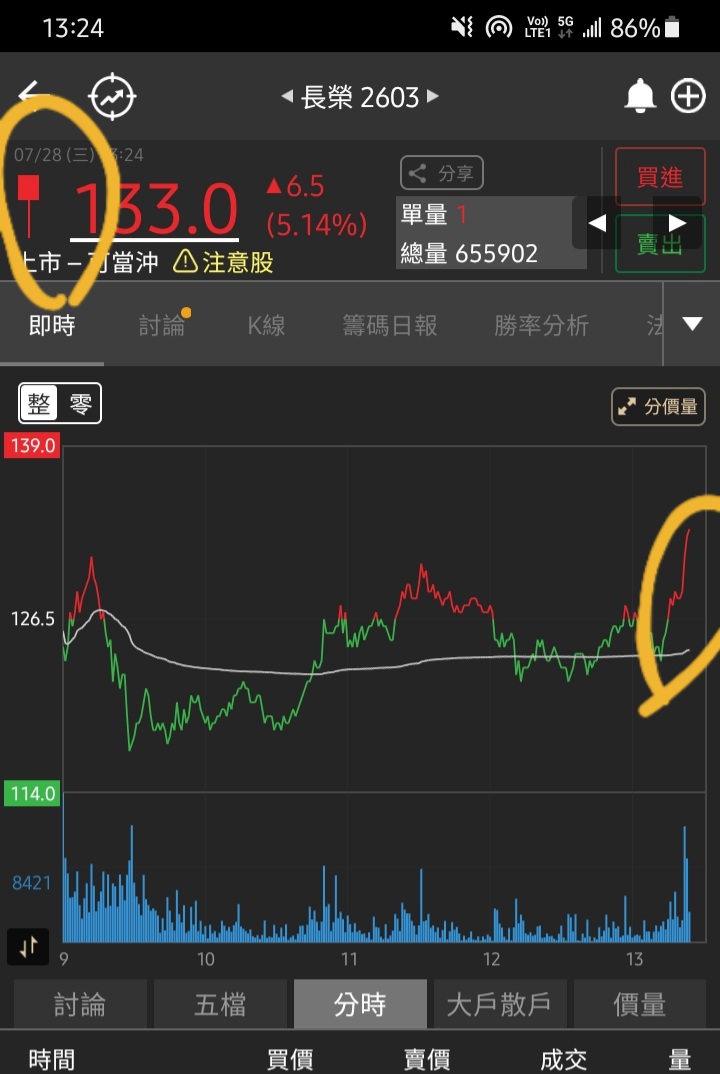
Task: Switch to the 價量 tab
Action: (x=640, y=1004)
